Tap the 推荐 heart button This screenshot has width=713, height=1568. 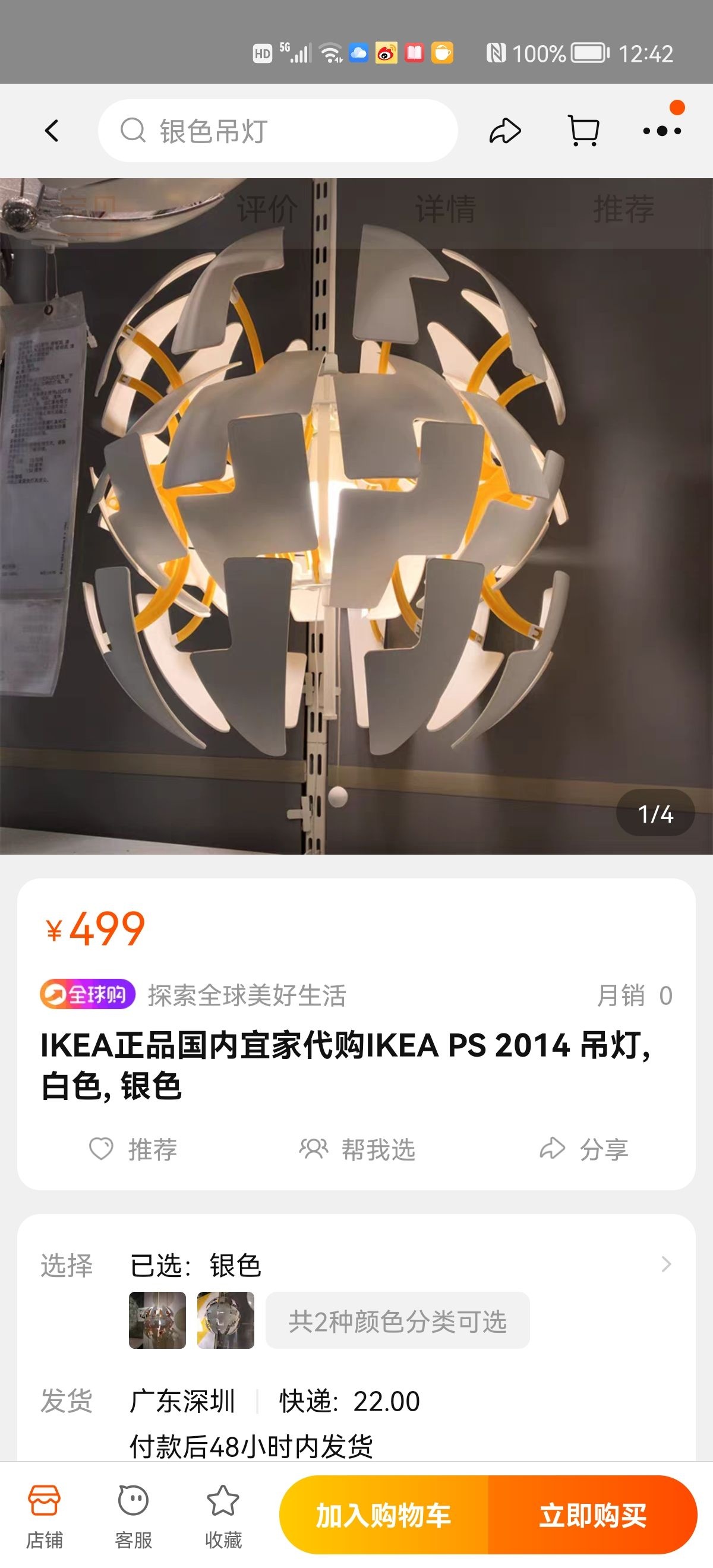[x=133, y=1149]
